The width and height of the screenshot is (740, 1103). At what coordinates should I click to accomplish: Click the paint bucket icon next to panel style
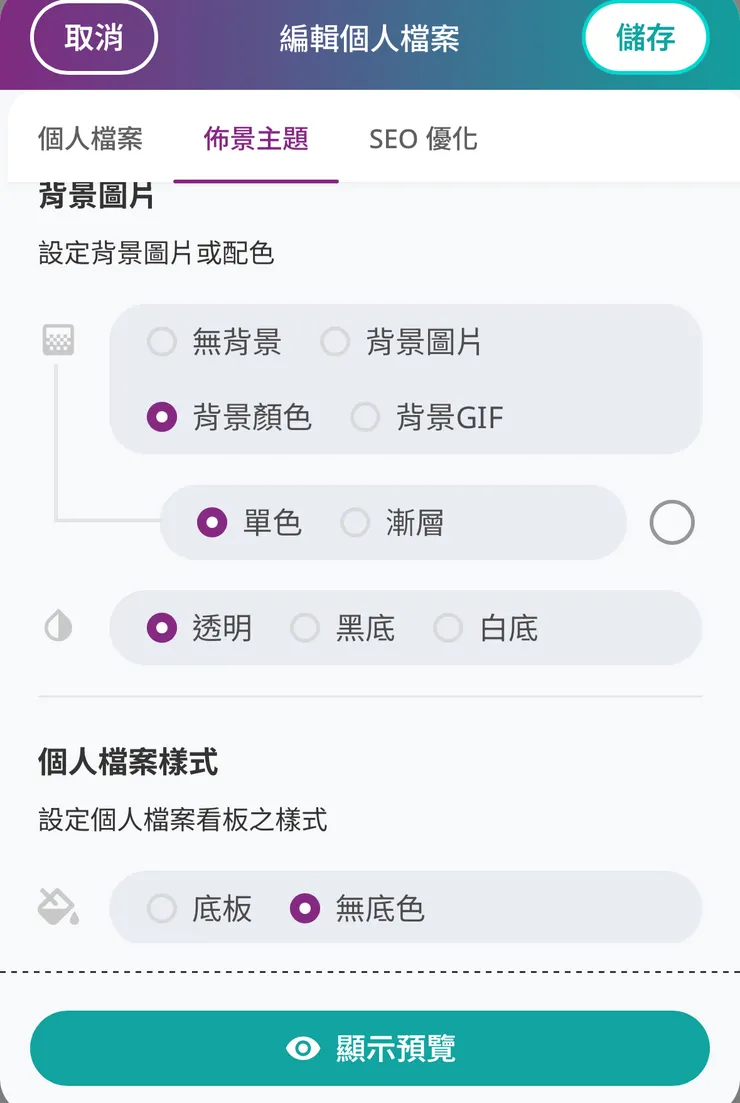58,906
